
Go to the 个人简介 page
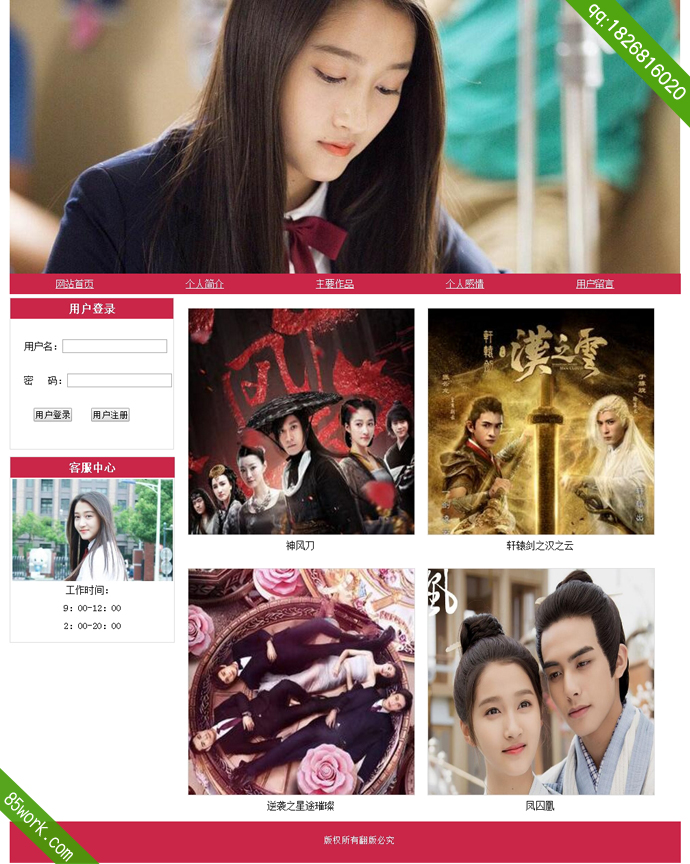(x=204, y=284)
